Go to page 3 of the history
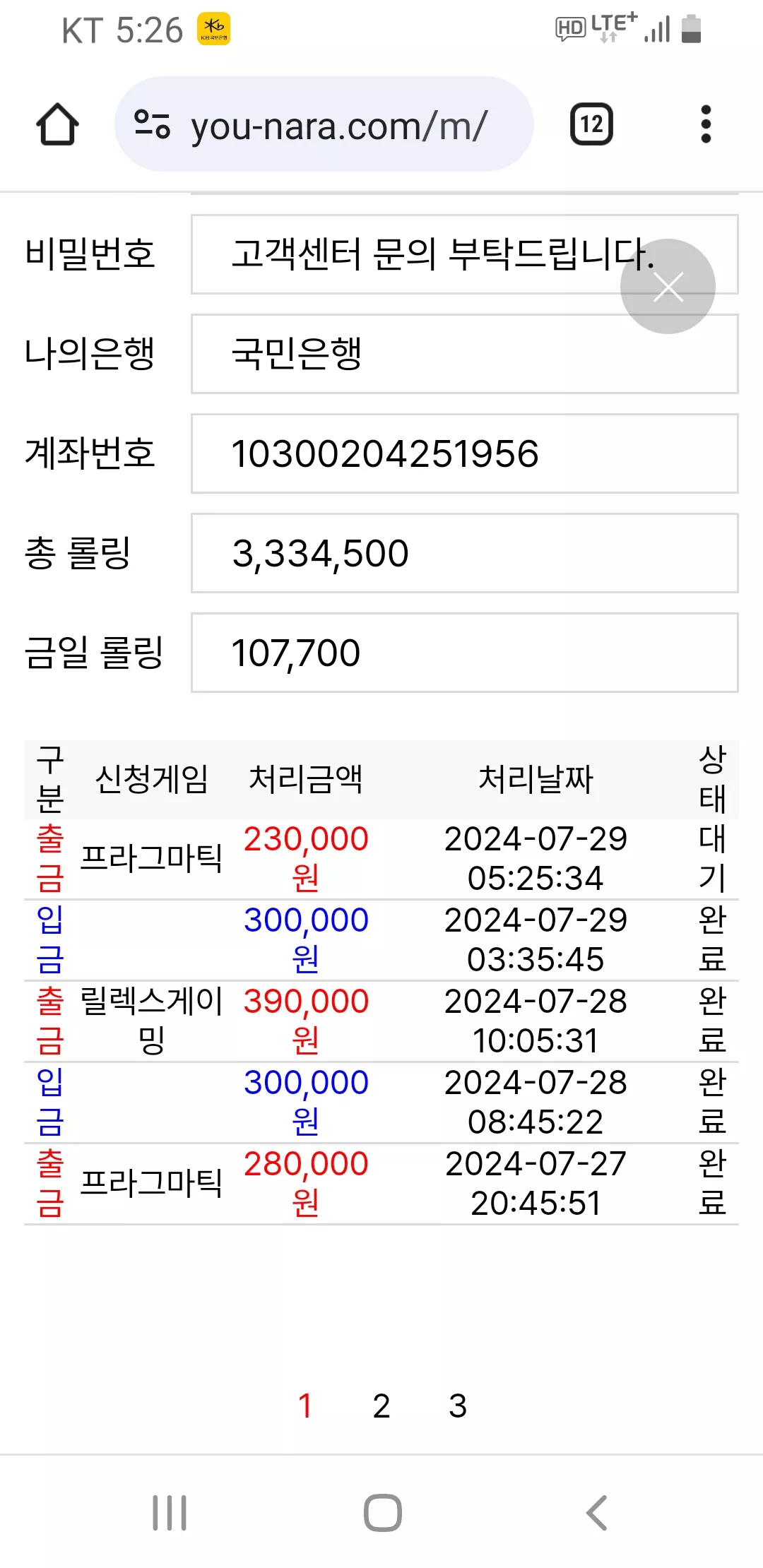The image size is (763, 1568). pos(458,1406)
